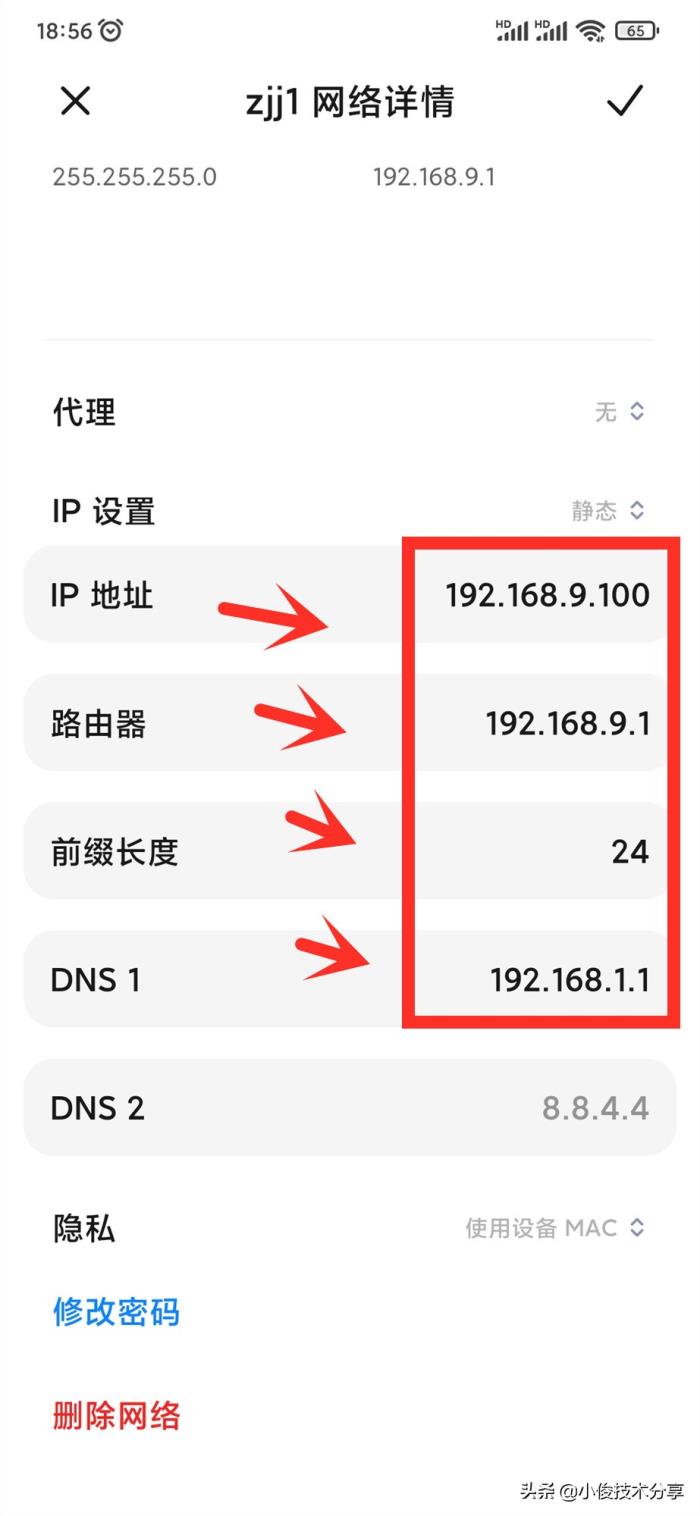
Task: Tap 删除网络 to delete the network
Action: 116,1416
